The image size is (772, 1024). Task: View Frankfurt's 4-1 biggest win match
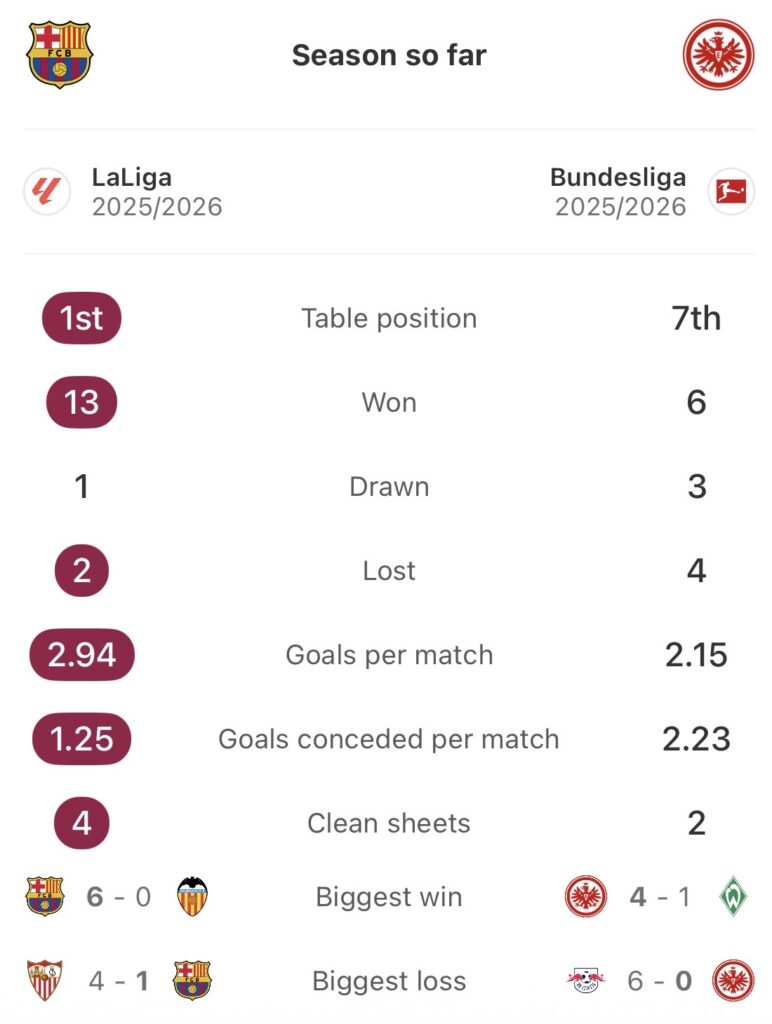(658, 896)
